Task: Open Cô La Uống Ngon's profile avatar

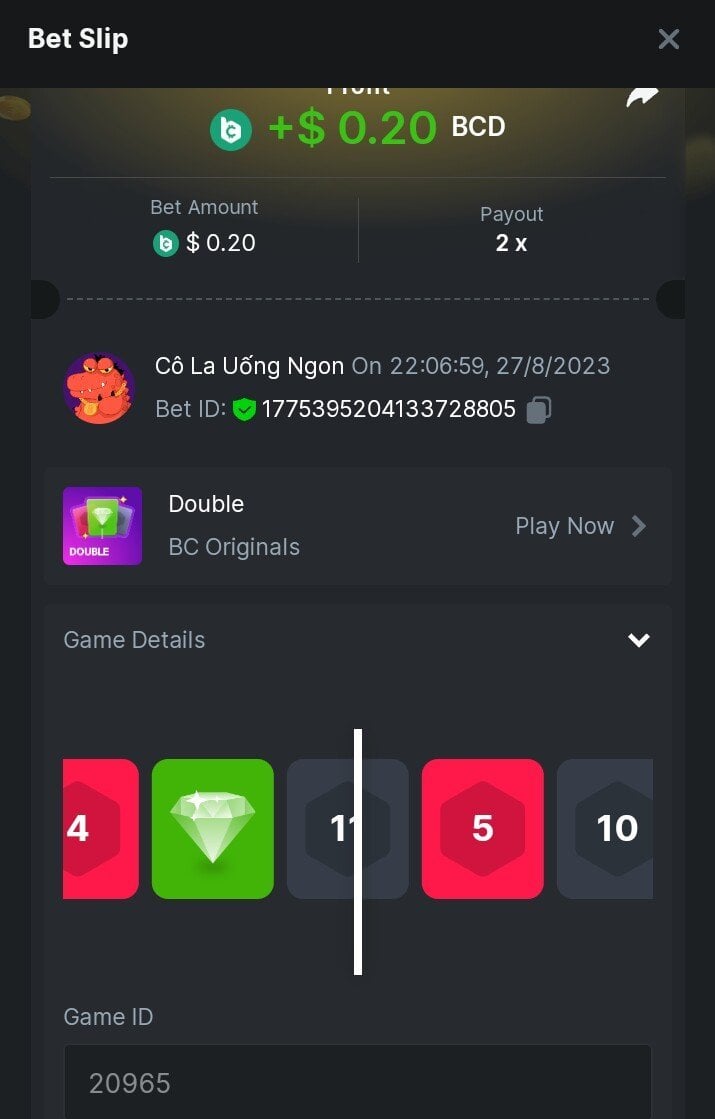Action: pyautogui.click(x=99, y=388)
